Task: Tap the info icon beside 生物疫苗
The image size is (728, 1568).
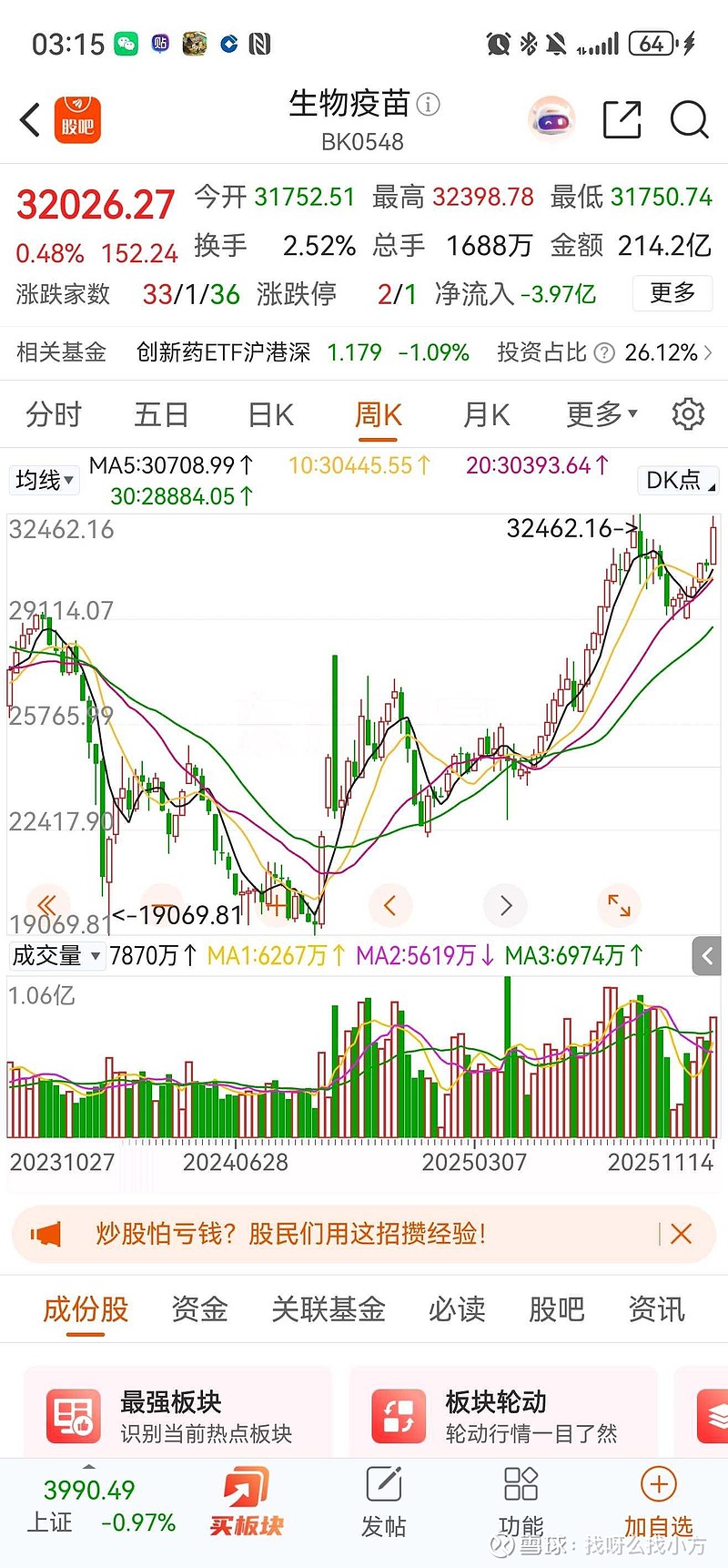Action: click(427, 105)
